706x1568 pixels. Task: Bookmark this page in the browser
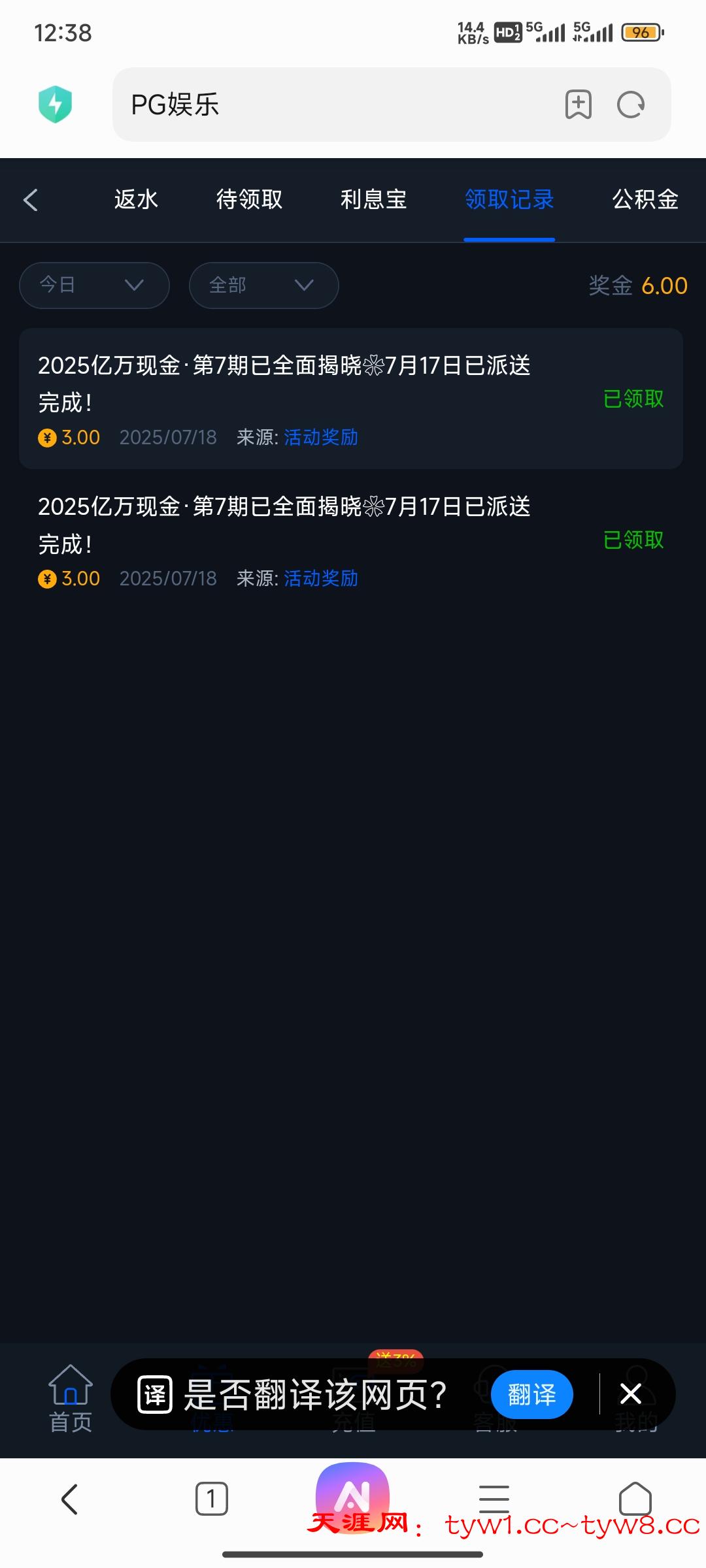[578, 105]
